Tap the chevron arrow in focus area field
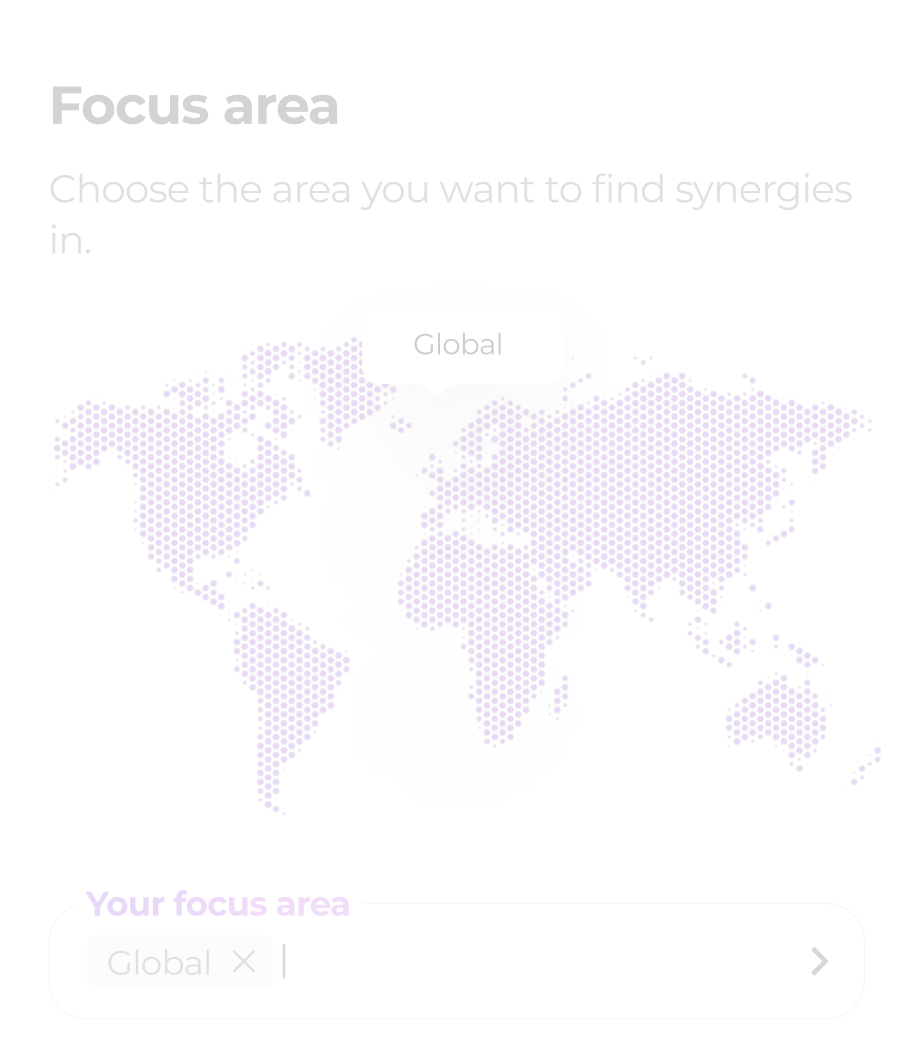 [x=819, y=962]
